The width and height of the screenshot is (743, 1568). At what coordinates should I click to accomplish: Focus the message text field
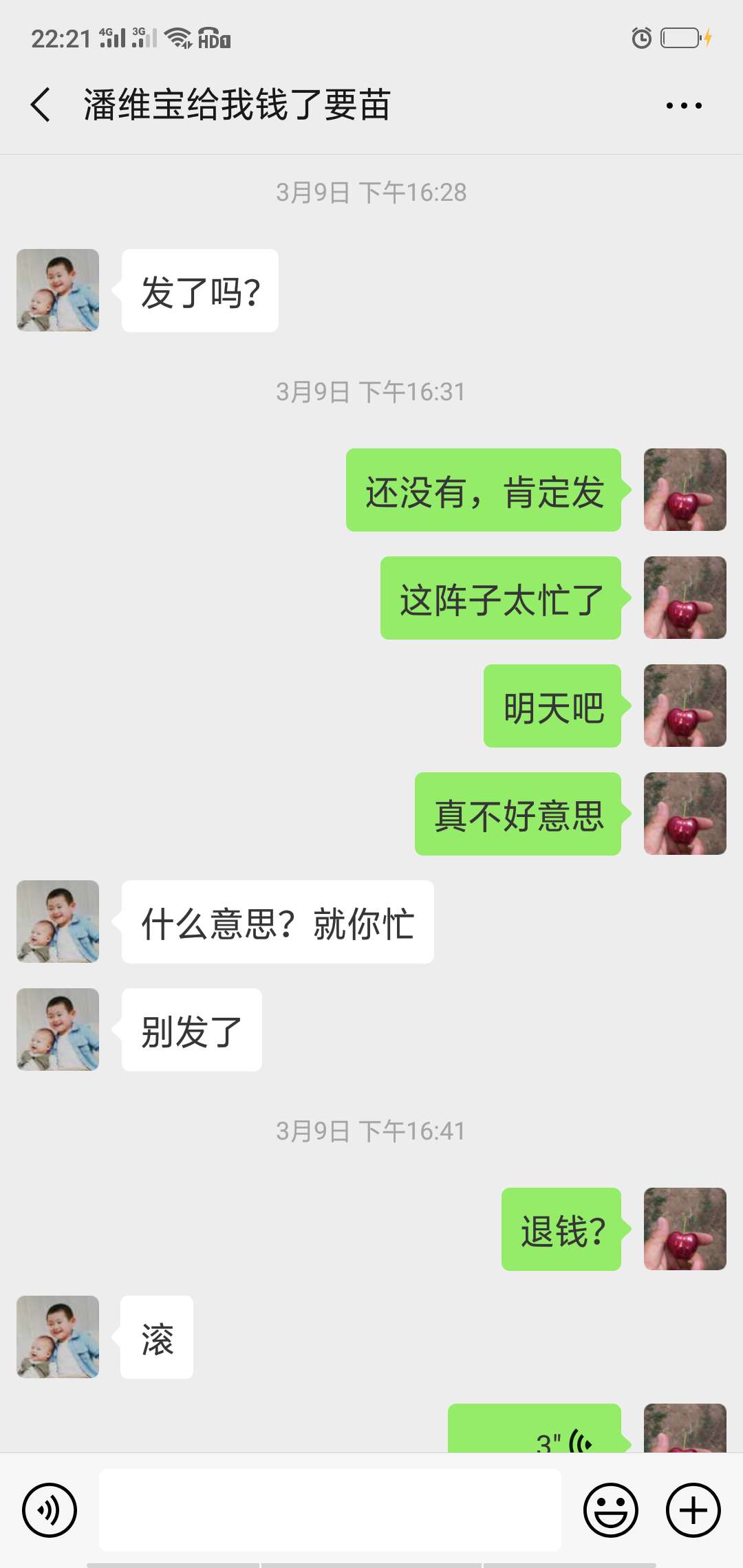pos(330,1510)
